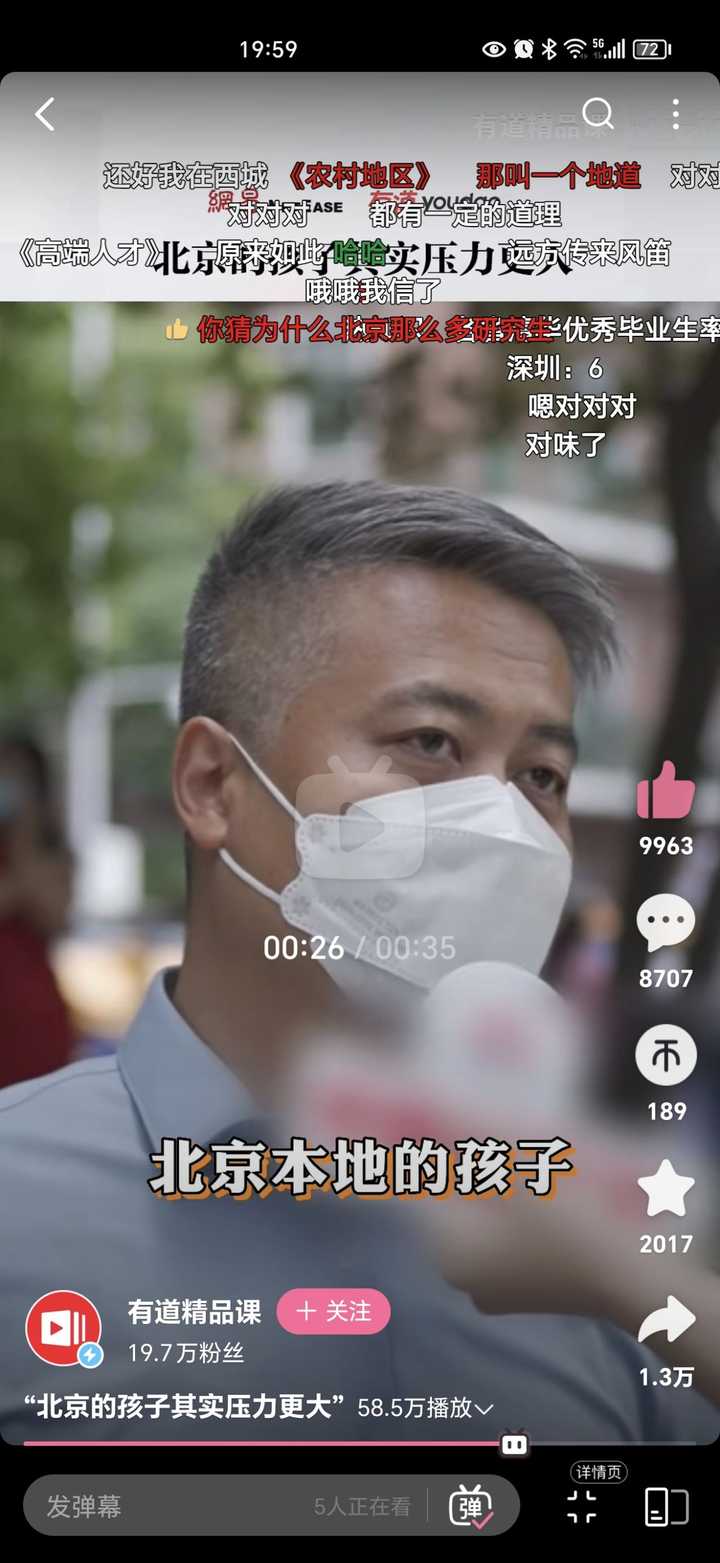Screen dimensions: 720x1563
Task: Open the 有道精品课 uploader avatar
Action: pos(63,1328)
